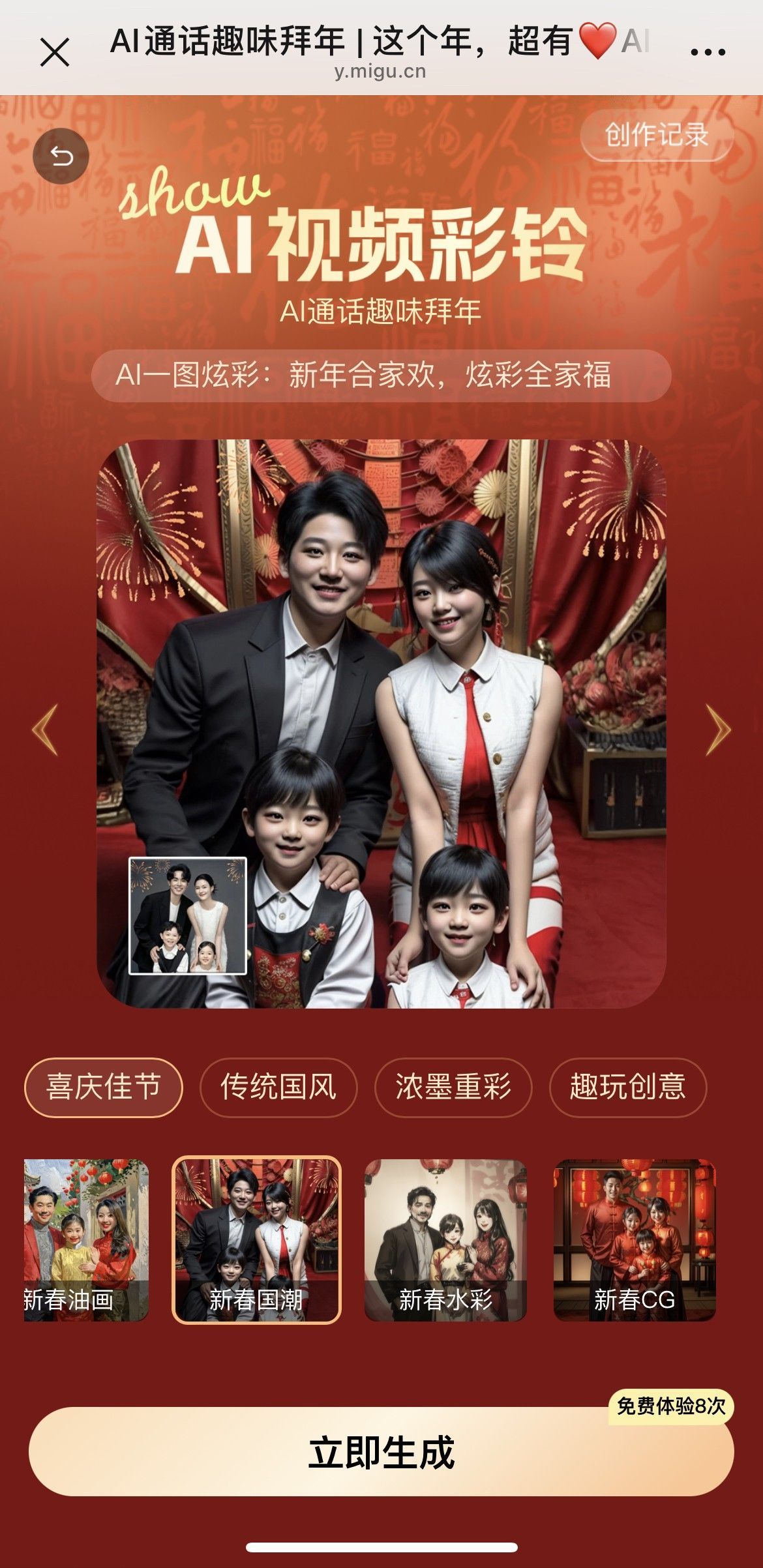Tap the round back arrow icon
The width and height of the screenshot is (763, 1568).
point(61,156)
